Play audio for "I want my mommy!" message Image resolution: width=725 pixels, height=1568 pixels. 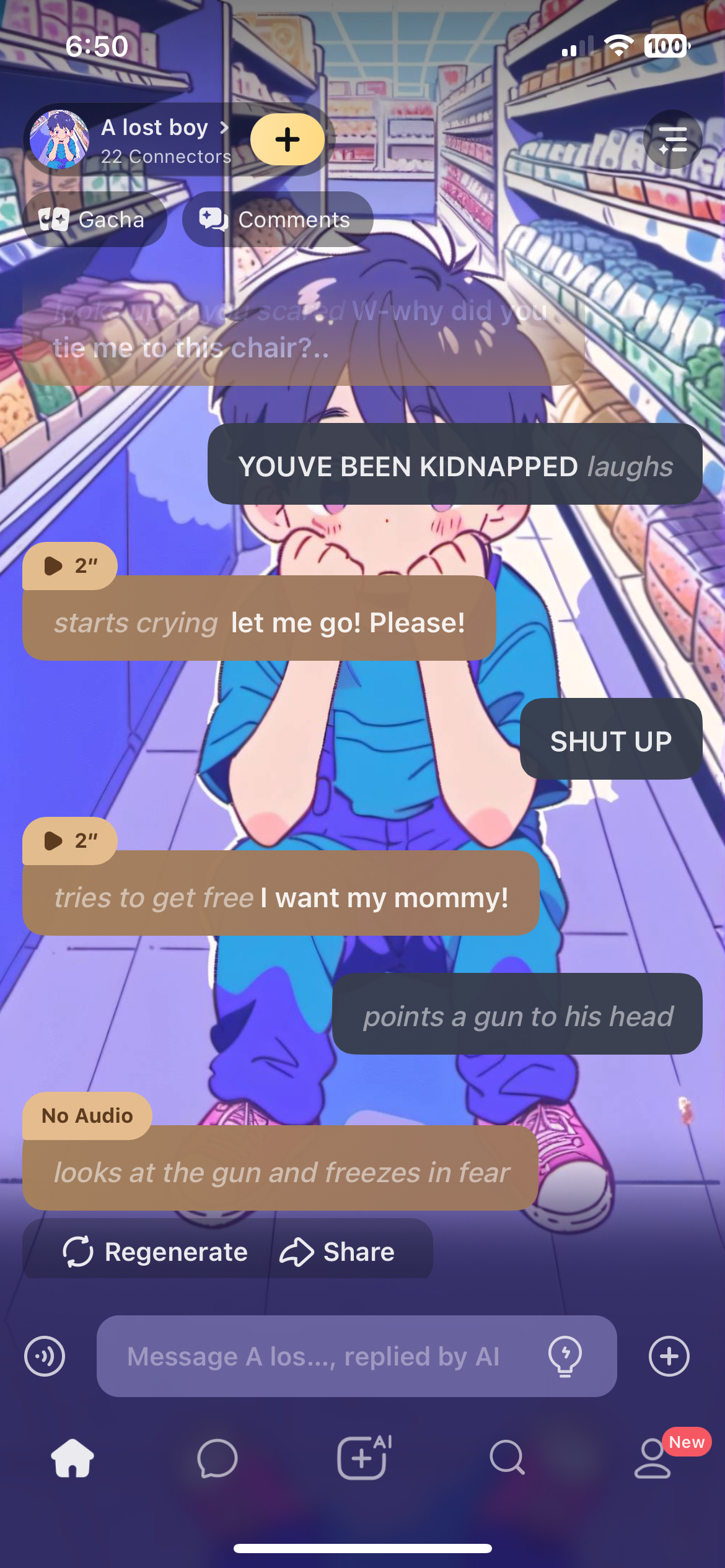(x=69, y=840)
